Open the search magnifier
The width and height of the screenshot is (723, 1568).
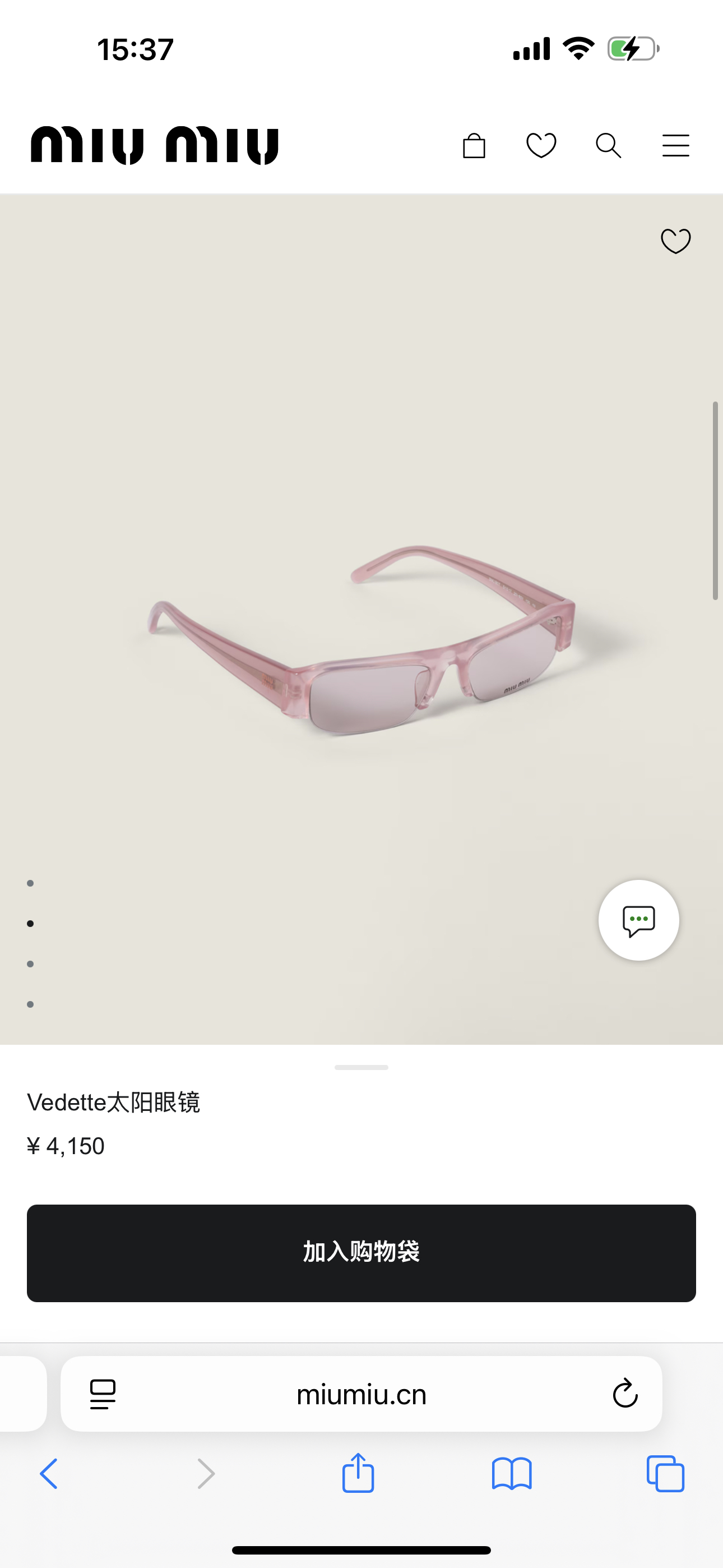(x=608, y=146)
